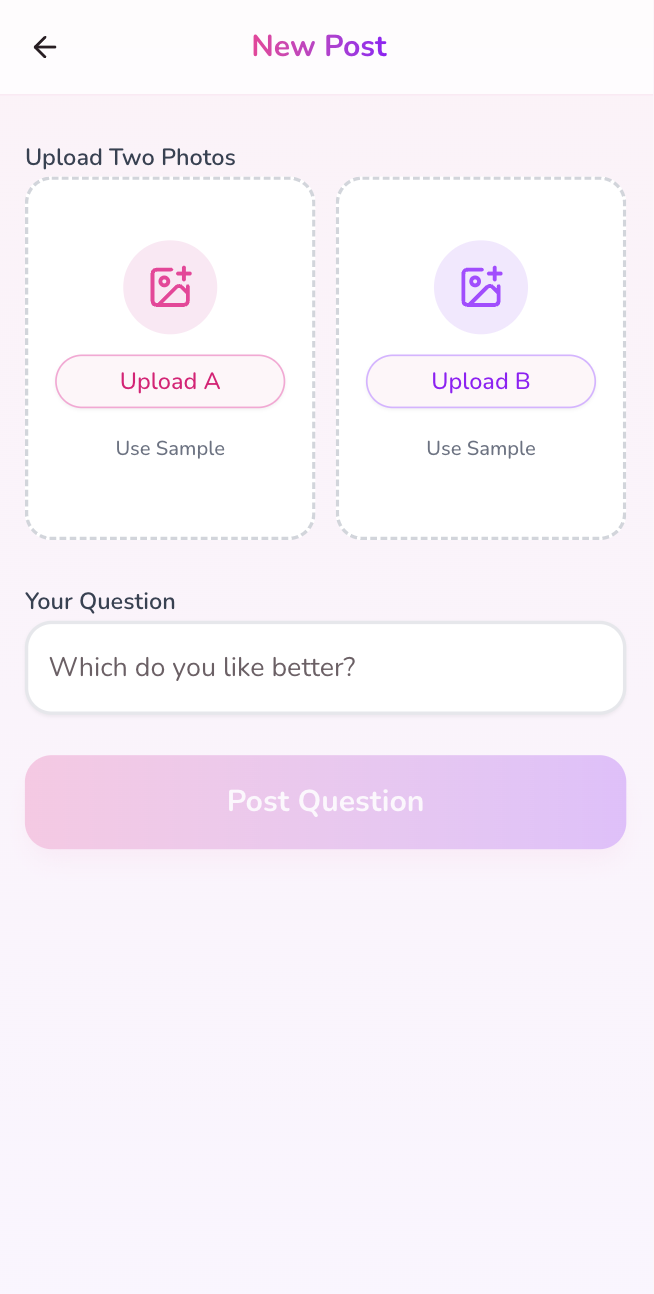Use Sample for photo B
Screen dimensions: 654x1294
coord(481,448)
